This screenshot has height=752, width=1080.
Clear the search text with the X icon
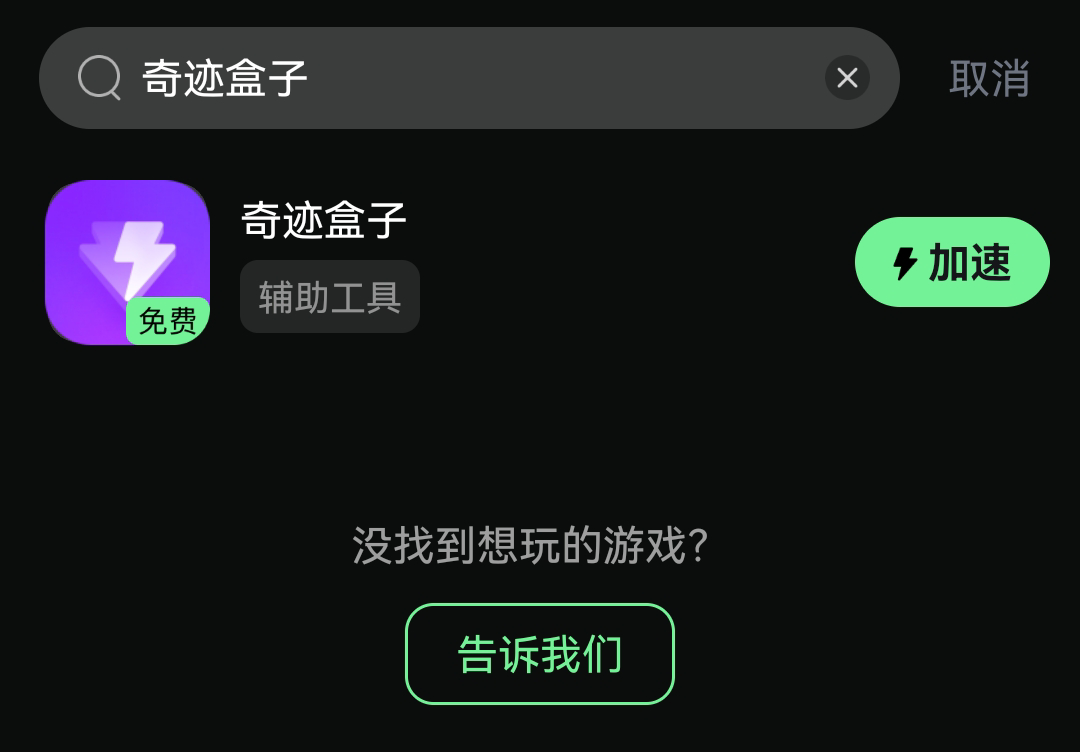tap(847, 78)
